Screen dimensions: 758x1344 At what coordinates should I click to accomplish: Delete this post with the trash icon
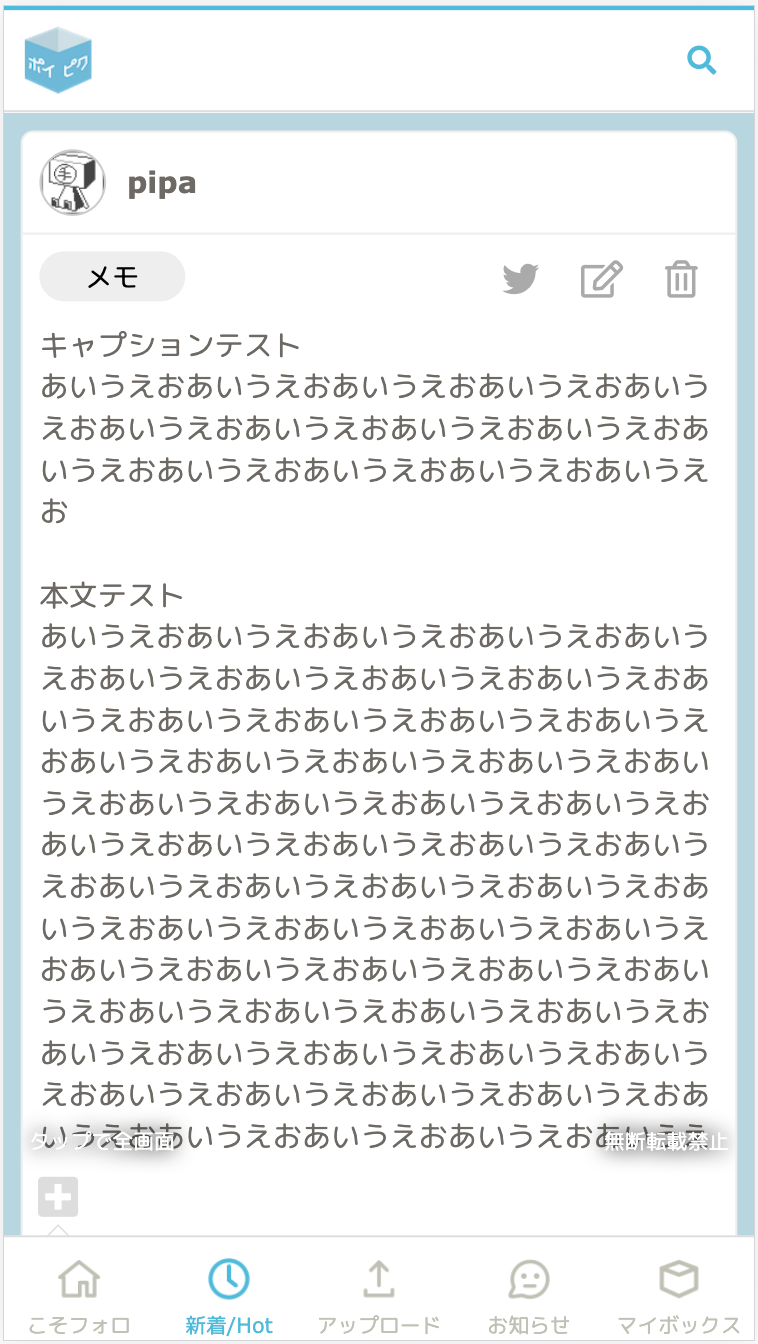click(681, 279)
